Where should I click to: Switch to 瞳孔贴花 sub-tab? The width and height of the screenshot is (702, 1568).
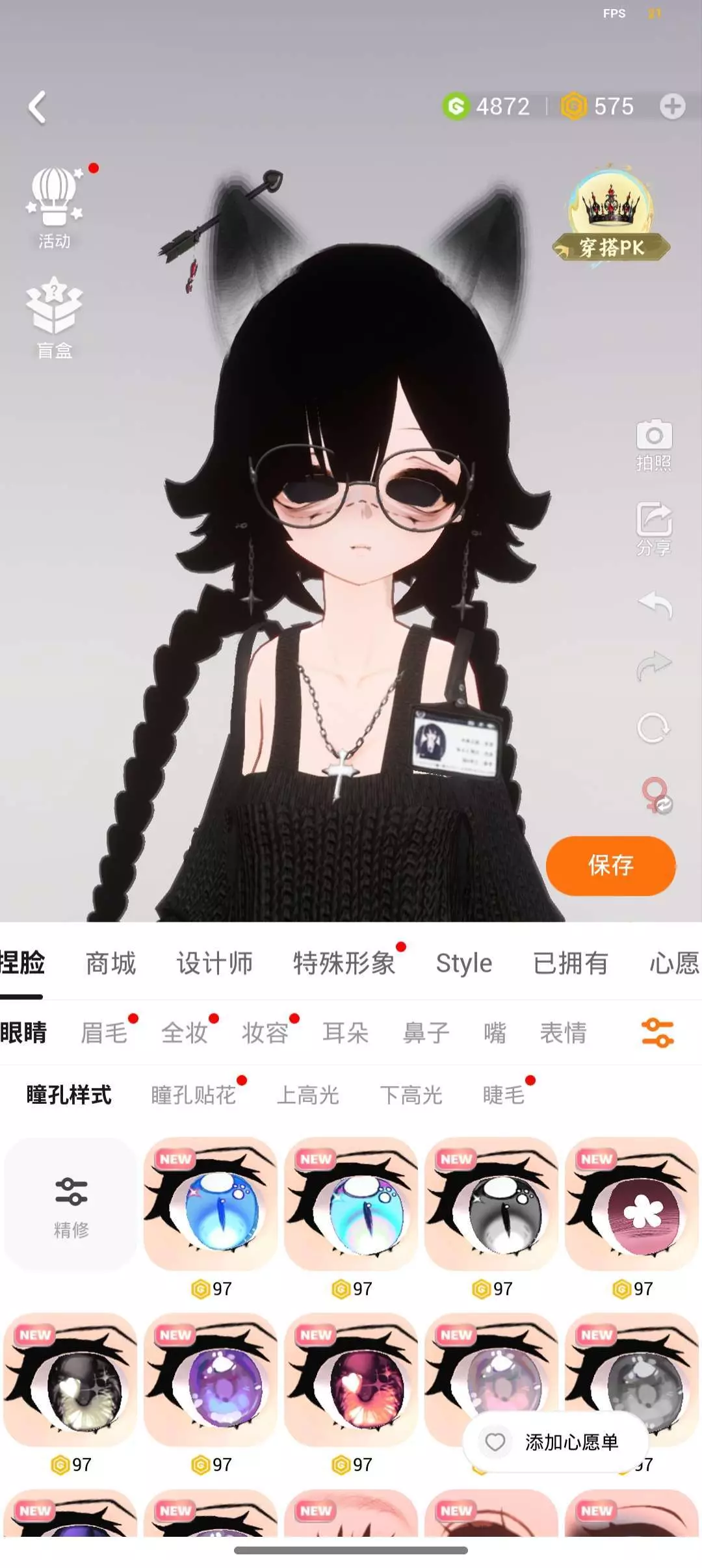point(194,1095)
